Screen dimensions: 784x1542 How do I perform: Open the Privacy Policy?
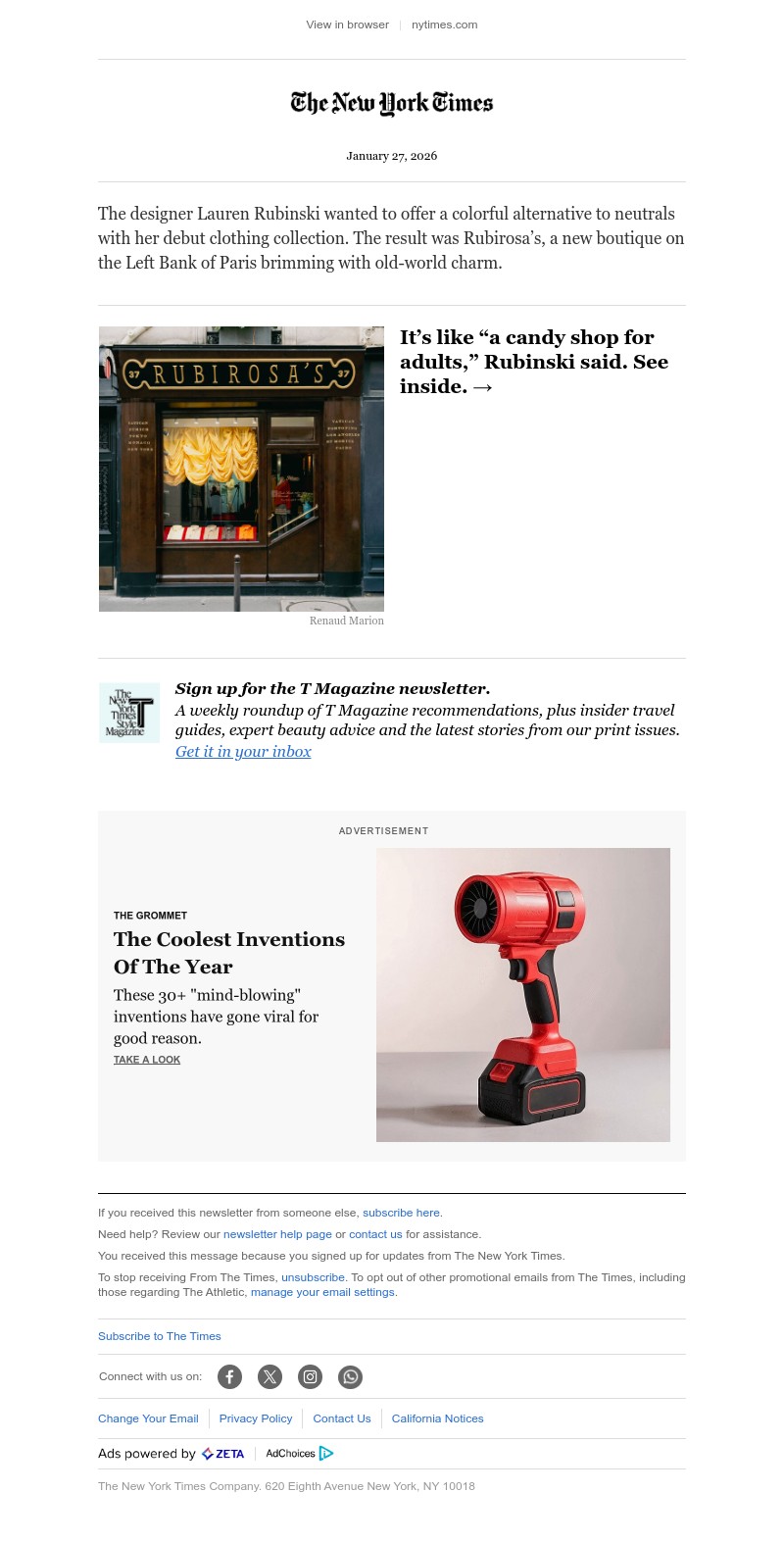(256, 1418)
